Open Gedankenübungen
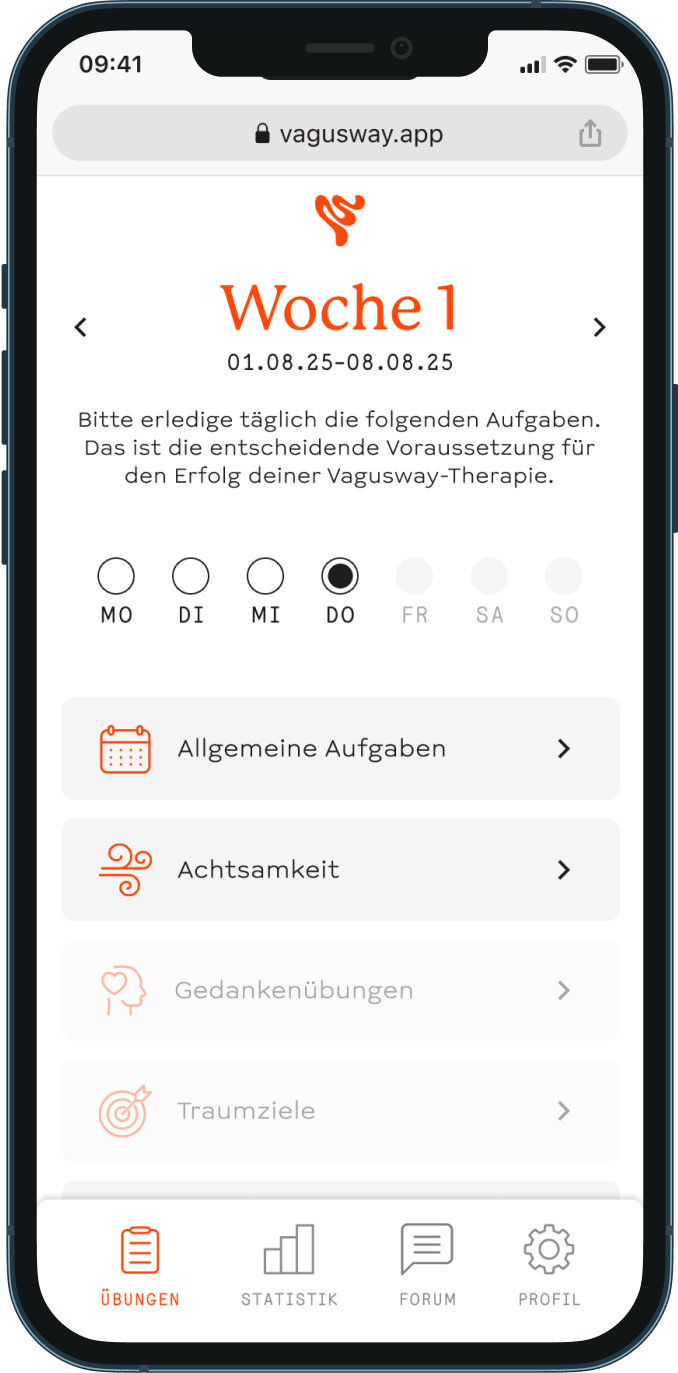678x1373 pixels. (340, 991)
